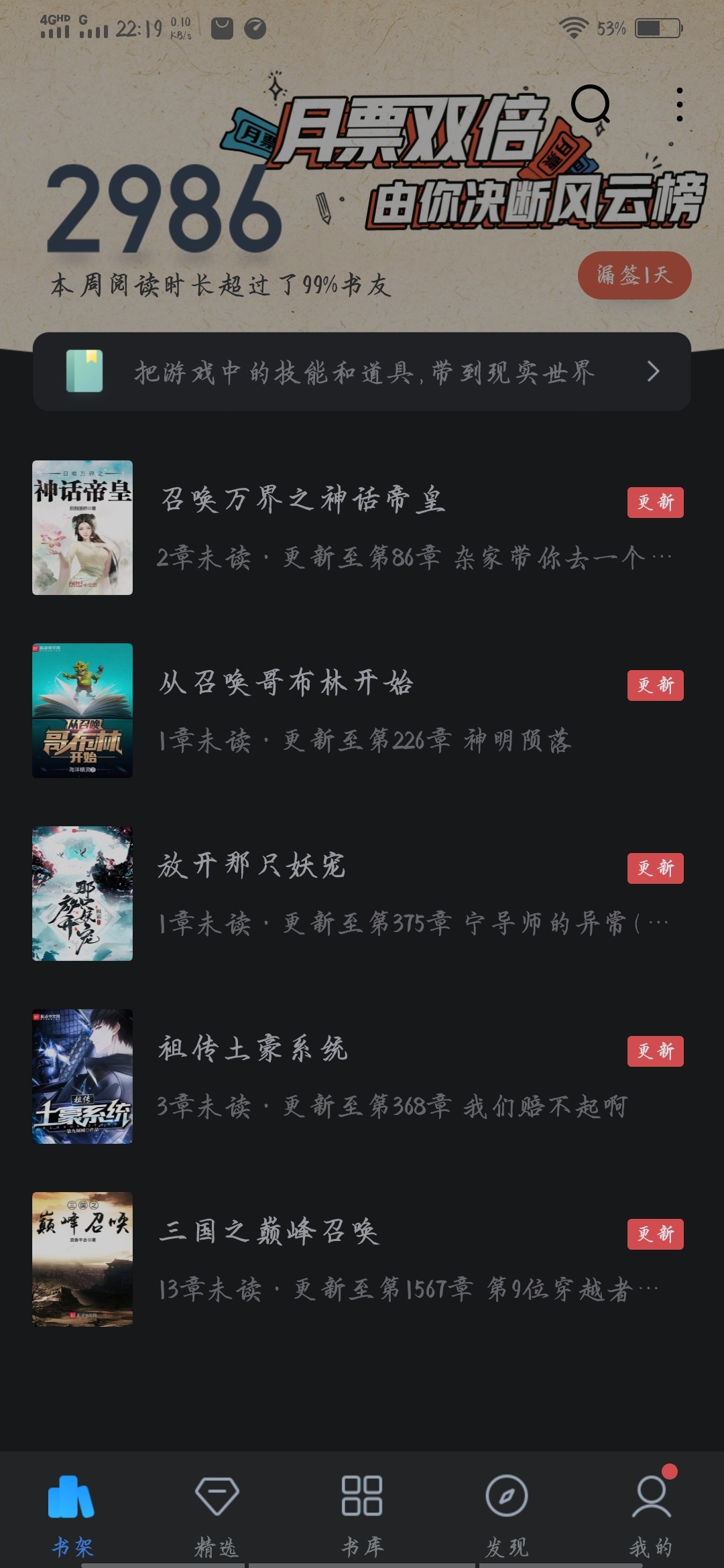Open the search magnifier icon
The width and height of the screenshot is (724, 1568).
(x=591, y=105)
